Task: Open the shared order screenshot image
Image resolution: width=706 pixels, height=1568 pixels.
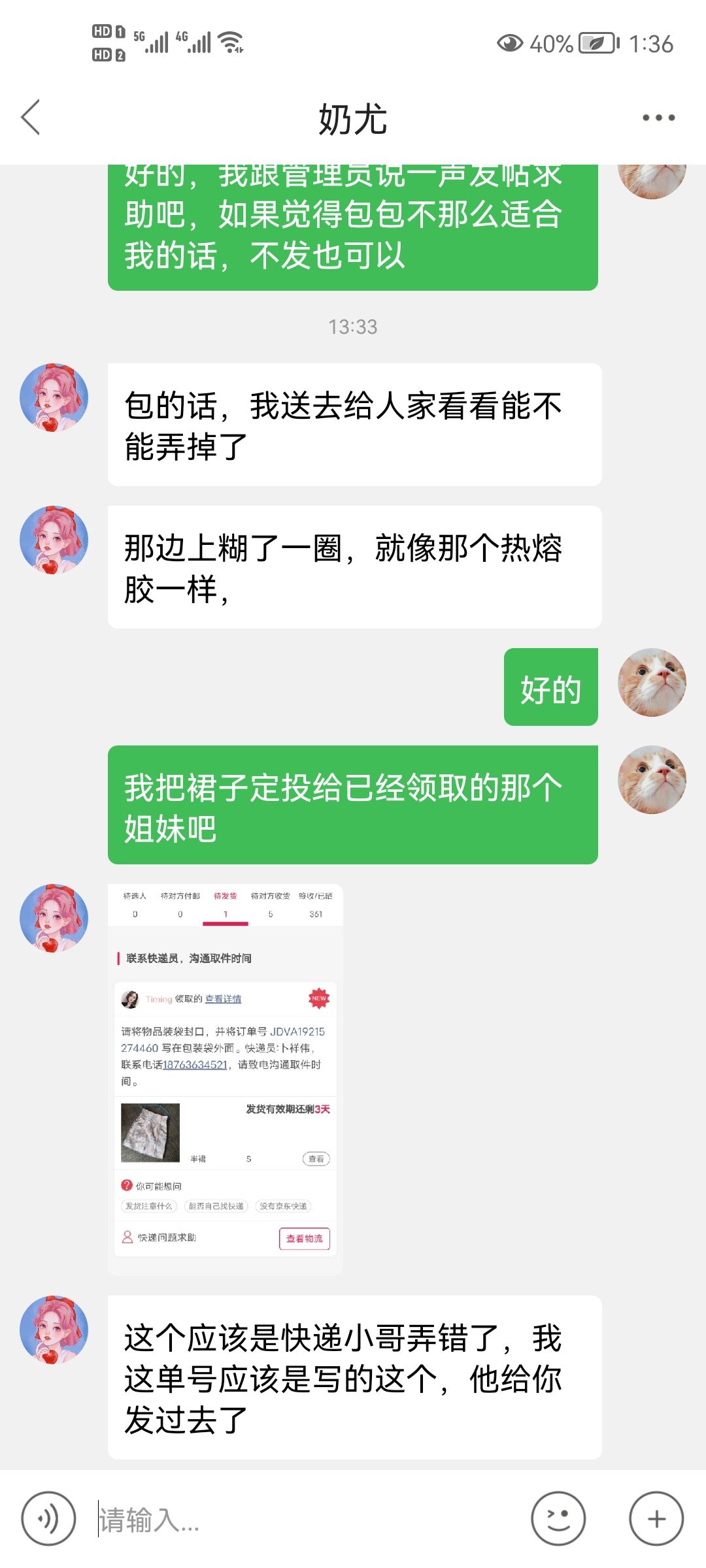Action: click(226, 1079)
